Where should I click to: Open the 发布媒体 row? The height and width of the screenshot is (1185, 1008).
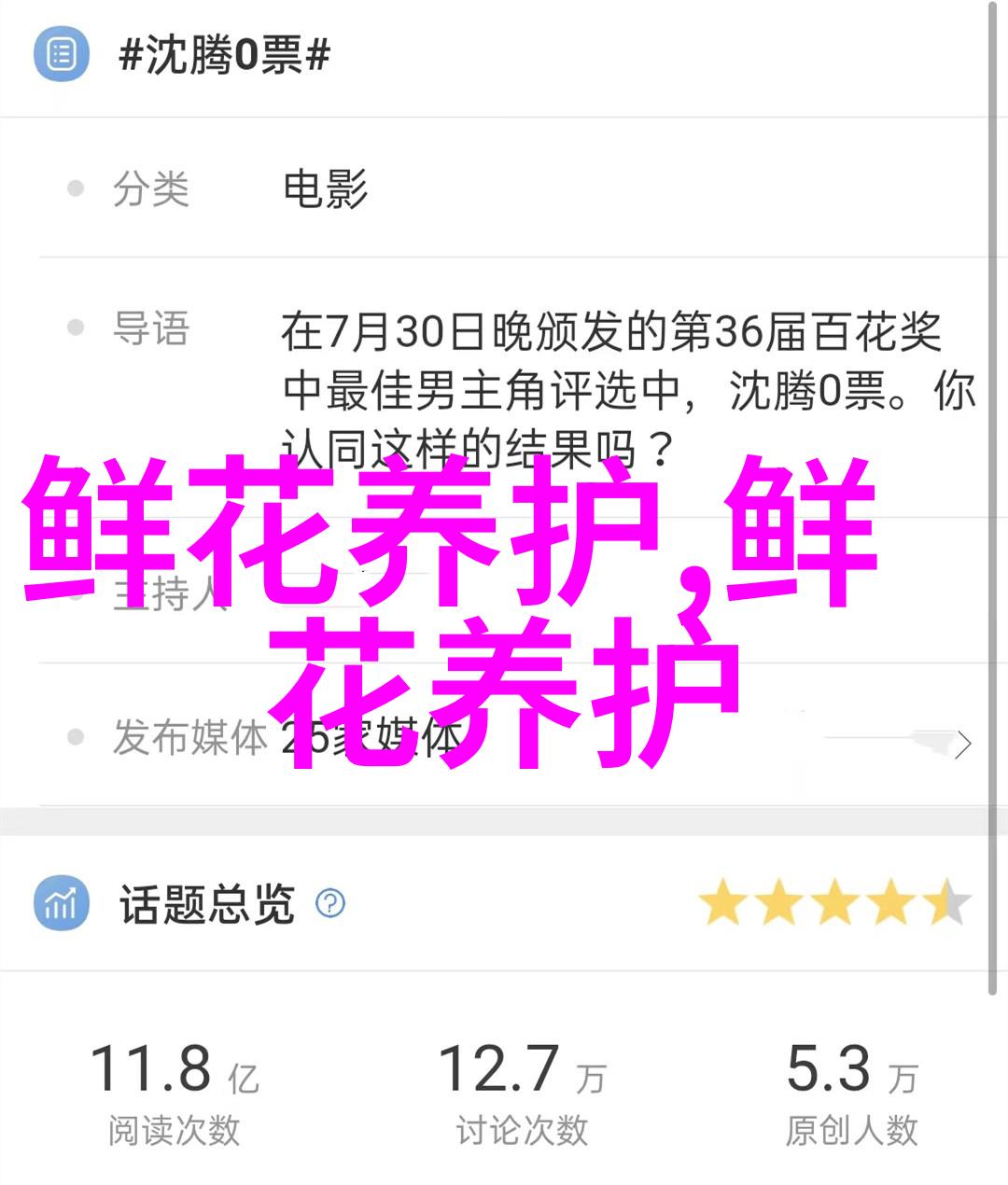click(x=961, y=743)
